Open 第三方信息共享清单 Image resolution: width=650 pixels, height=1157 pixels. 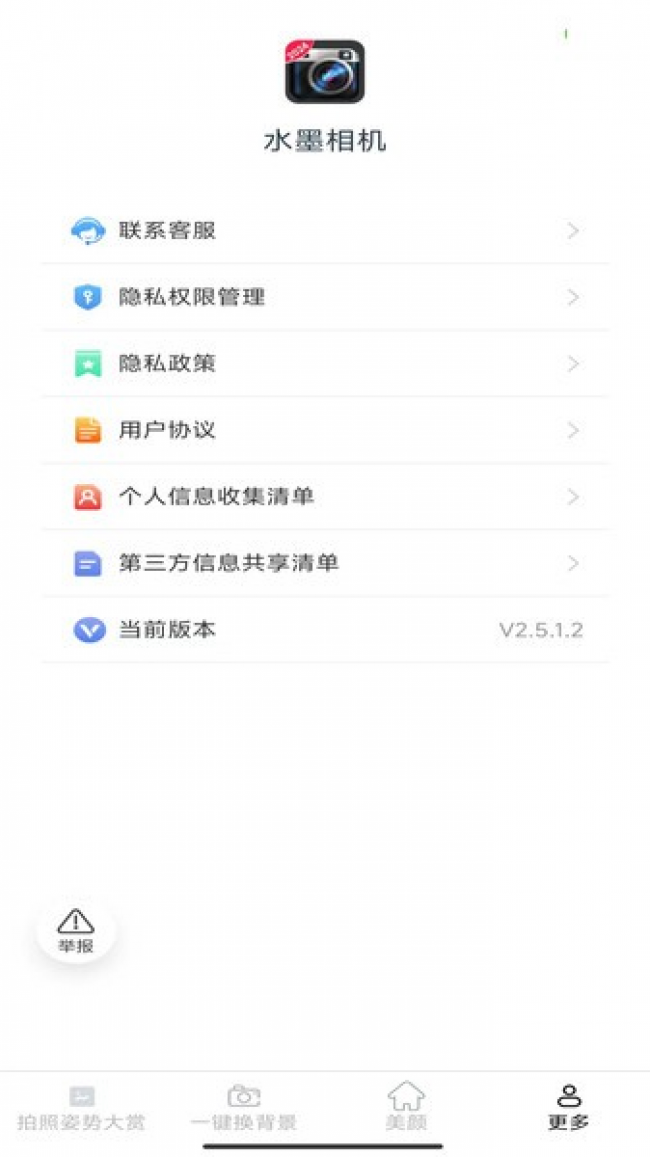325,563
